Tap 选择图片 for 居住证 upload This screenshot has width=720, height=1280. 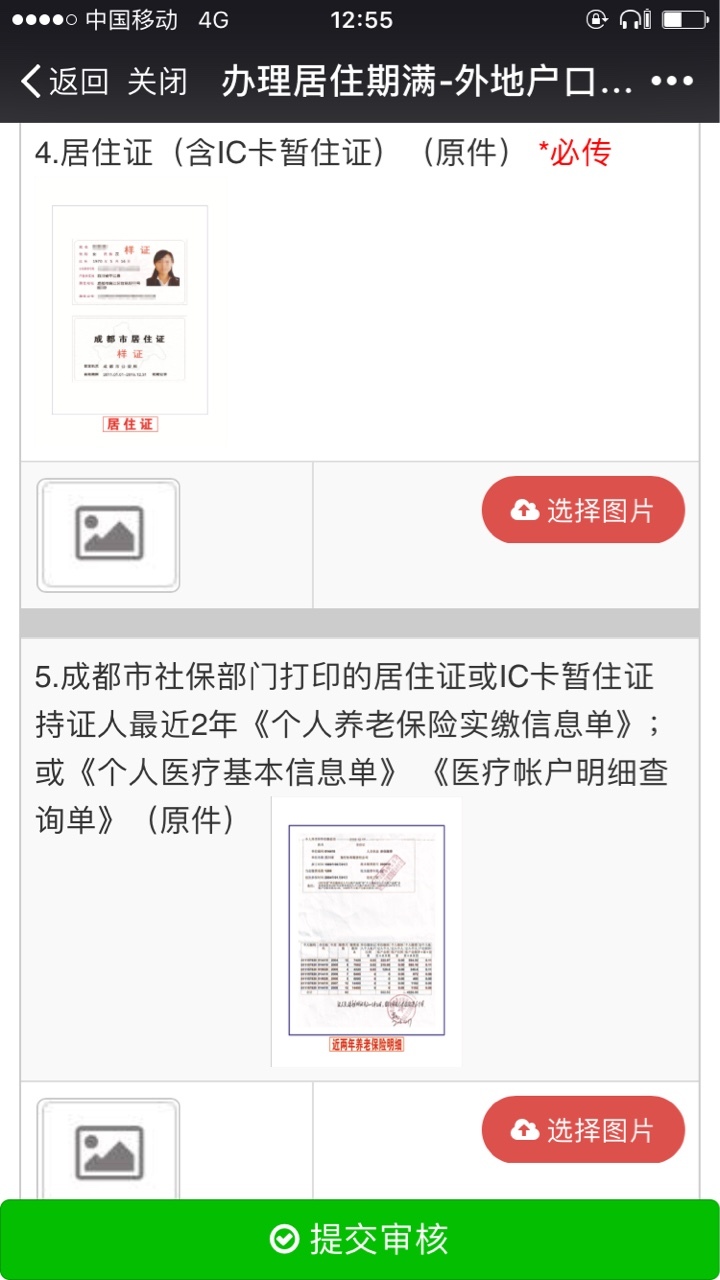(x=583, y=510)
